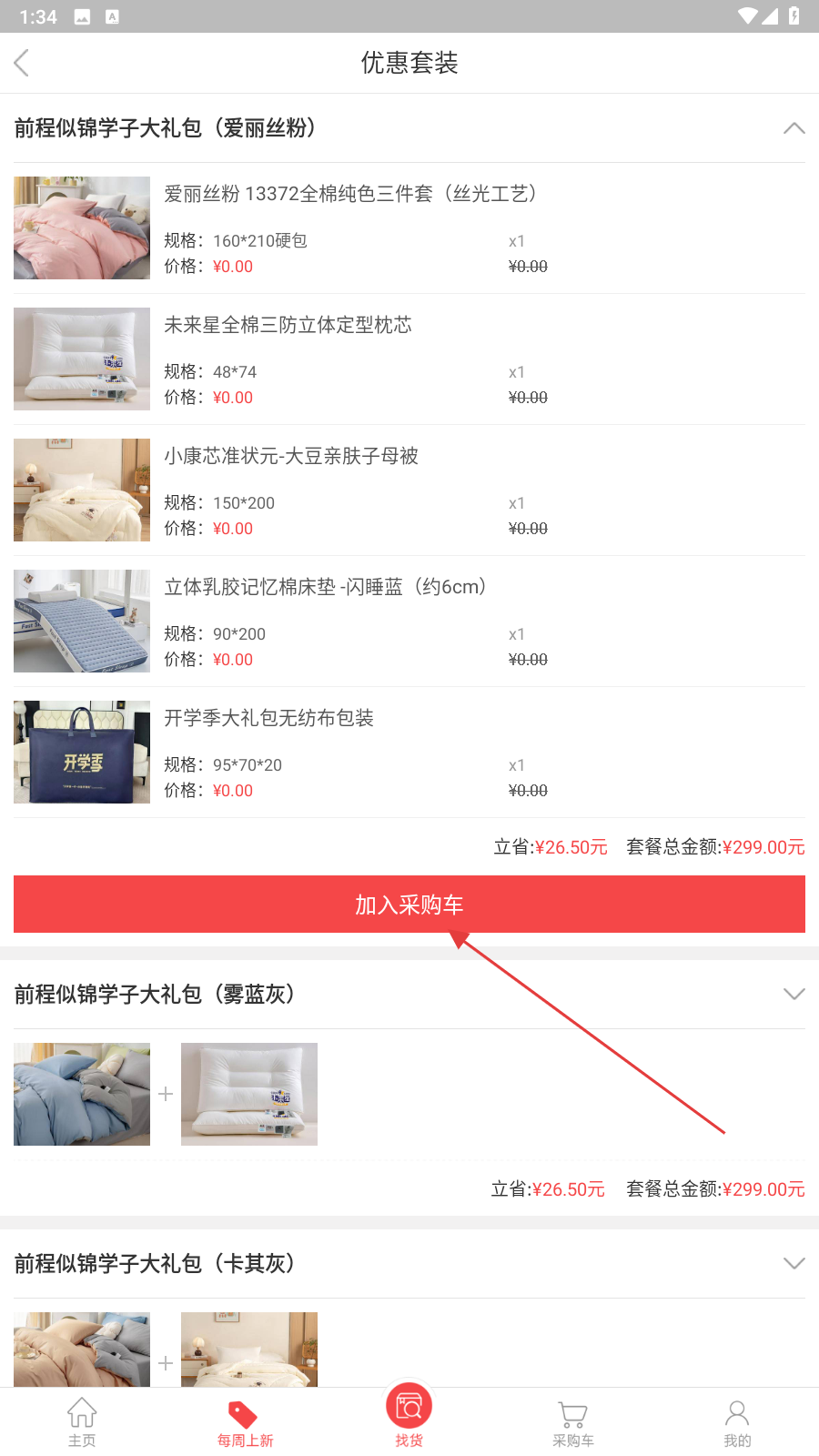Open 小康芯准状元-大豆亲肤子母被 item
This screenshot has width=819, height=1456.
291,456
